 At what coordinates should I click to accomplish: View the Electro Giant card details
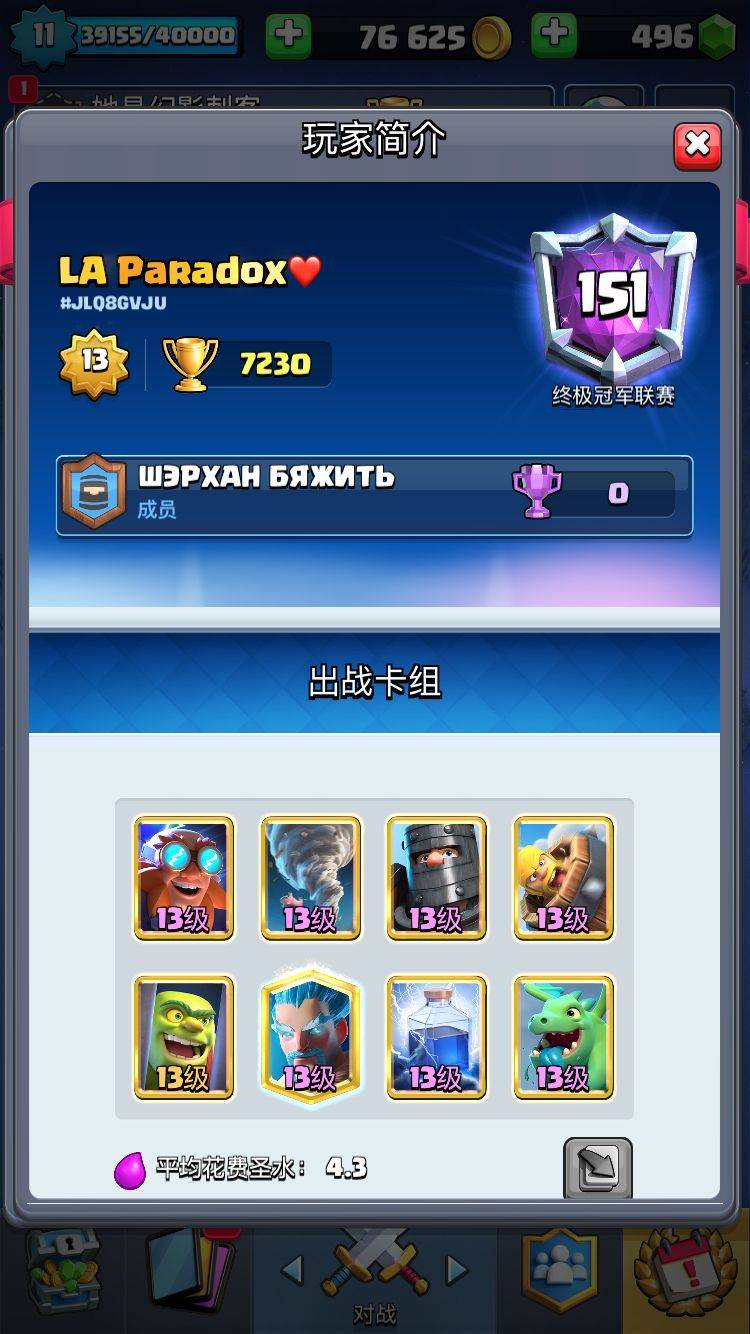184,878
